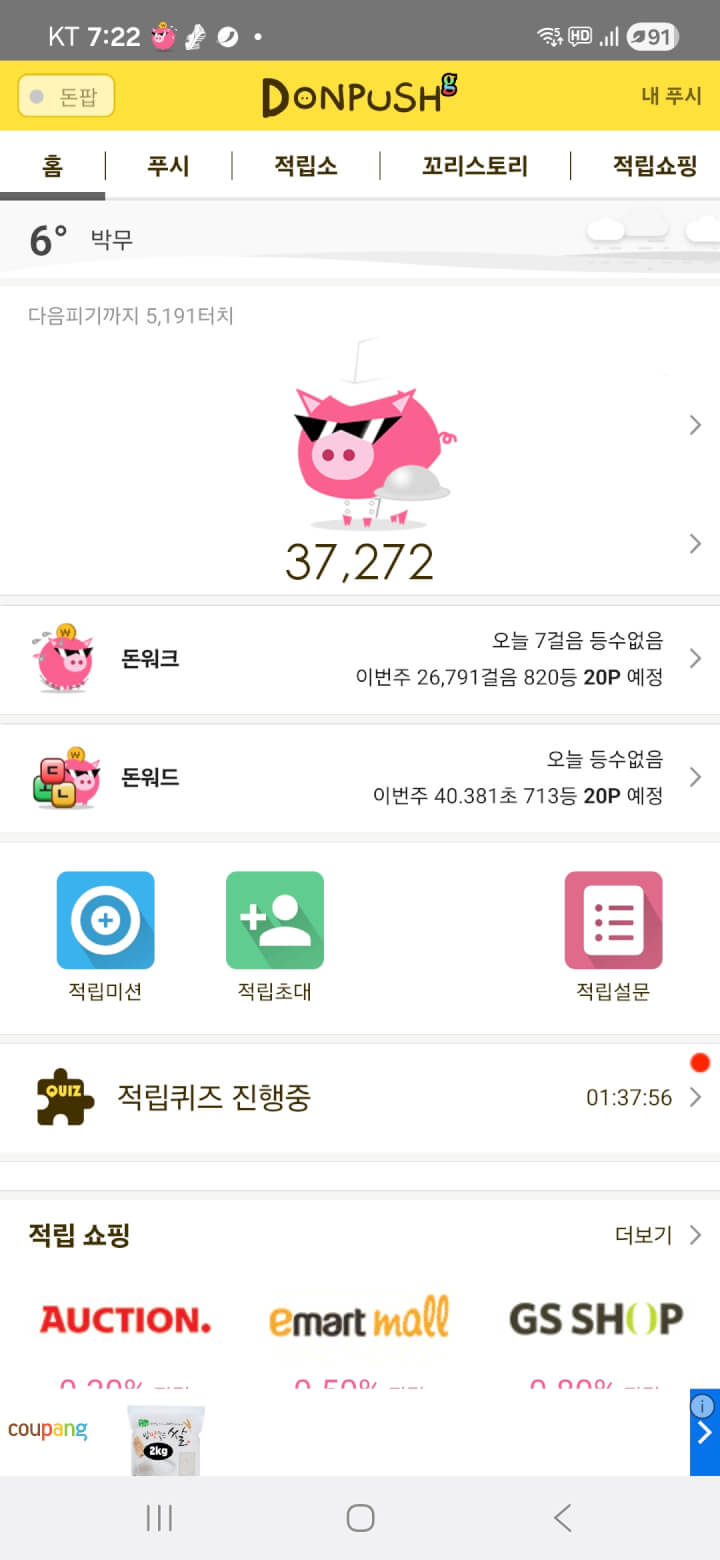Image resolution: width=720 pixels, height=1560 pixels.
Task: Switch to the 푸시 tab
Action: point(168,166)
